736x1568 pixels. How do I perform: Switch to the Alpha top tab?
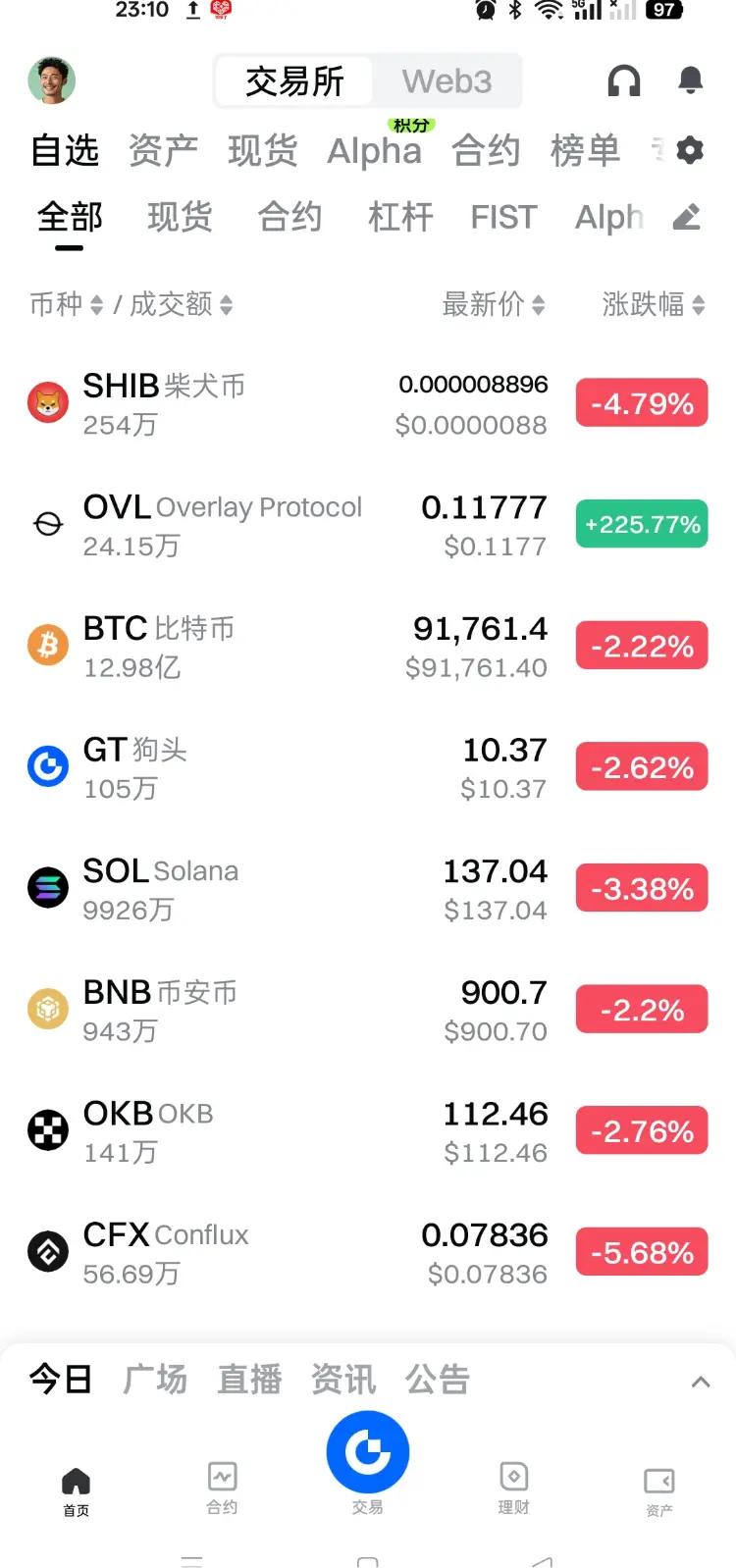click(x=375, y=150)
